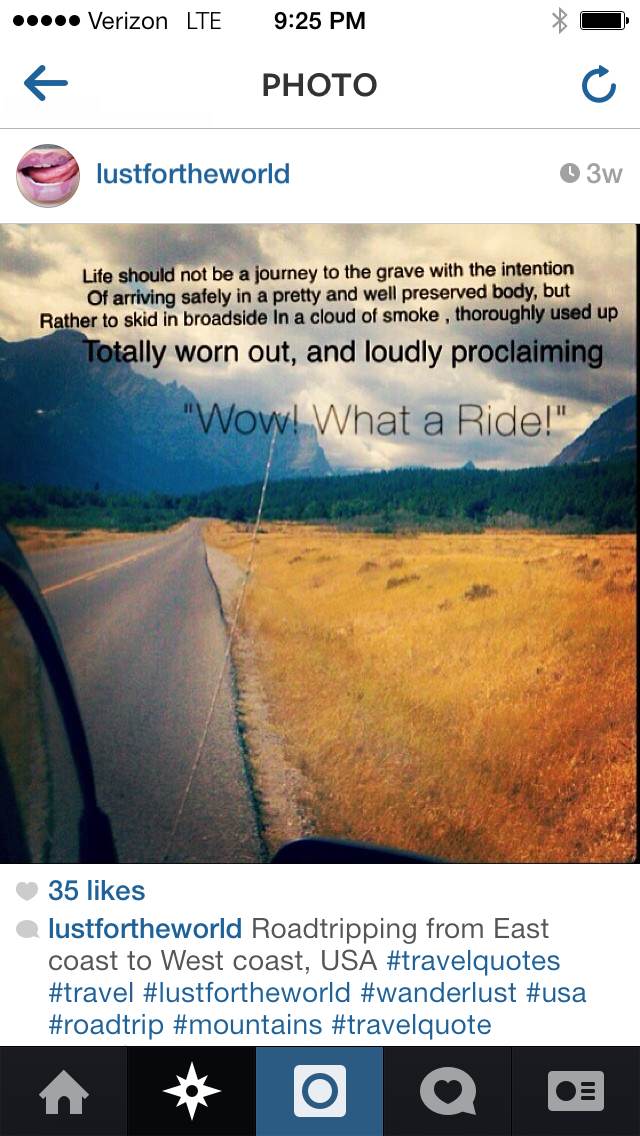Open the #travelquotes hashtag
This screenshot has width=640, height=1136.
(x=473, y=961)
